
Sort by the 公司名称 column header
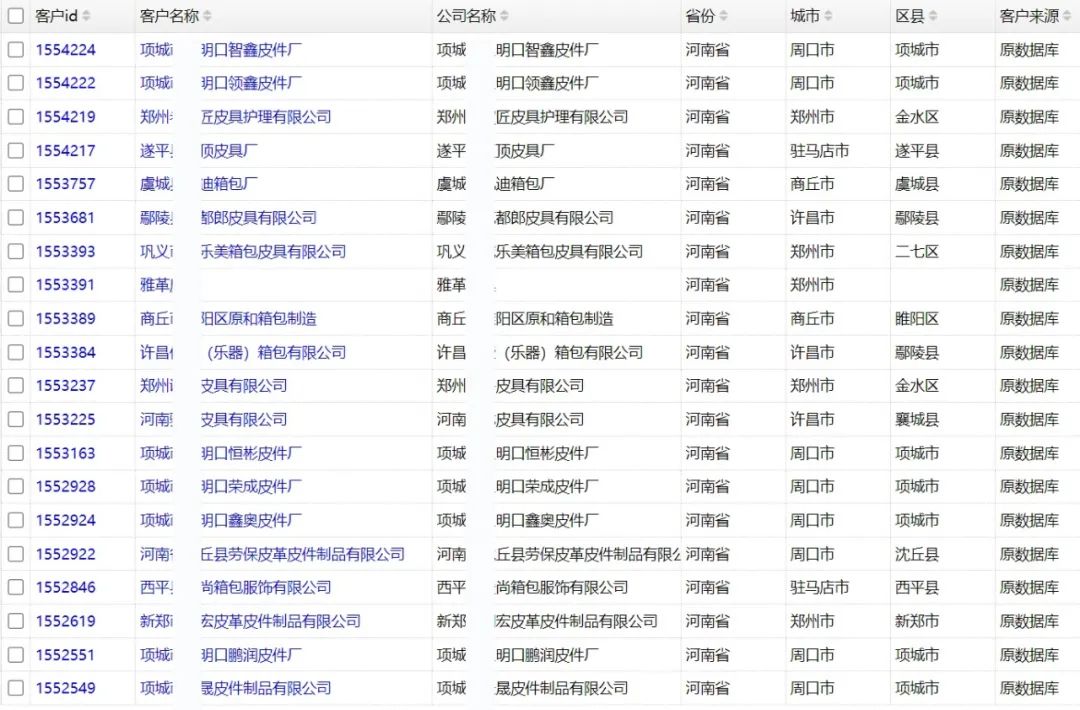click(504, 16)
